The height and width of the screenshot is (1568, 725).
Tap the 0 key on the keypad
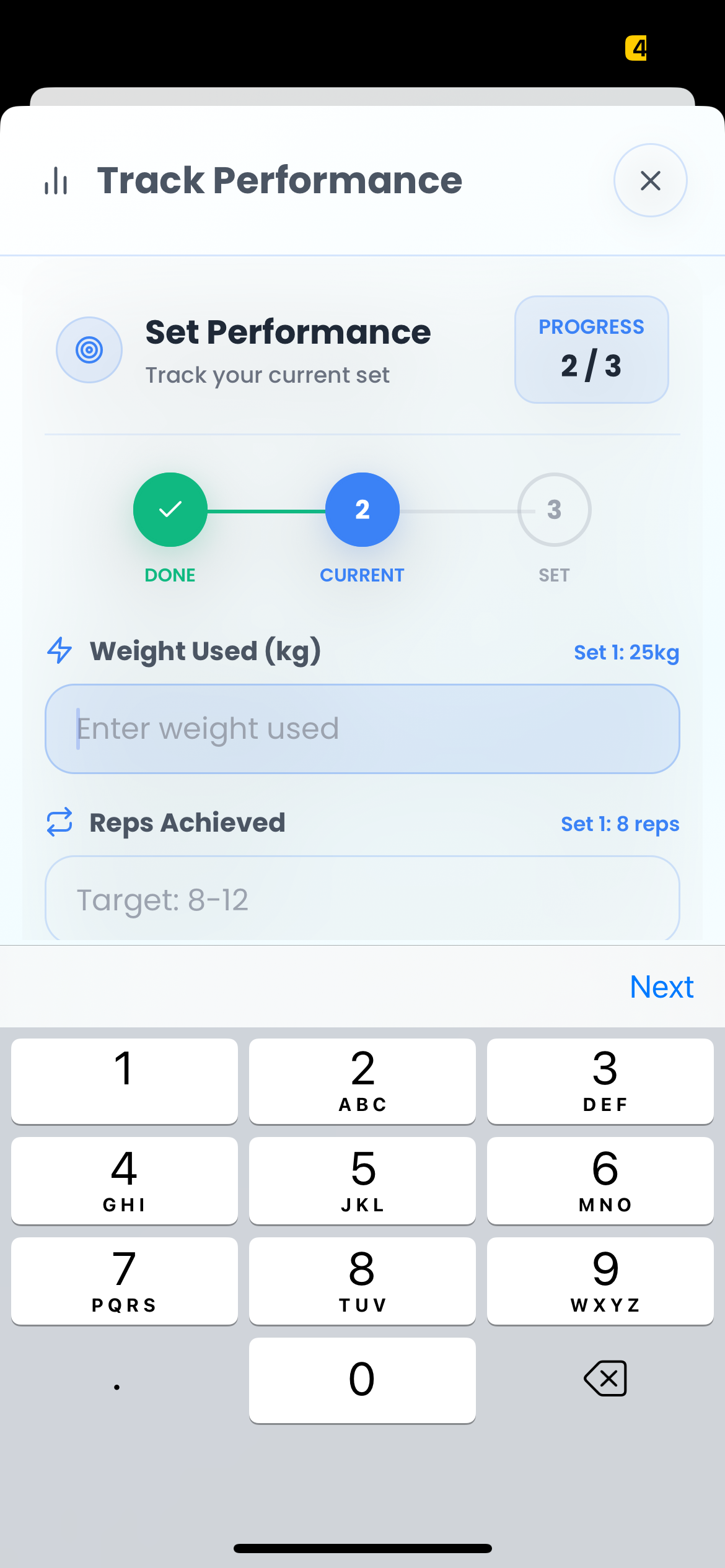click(362, 1380)
